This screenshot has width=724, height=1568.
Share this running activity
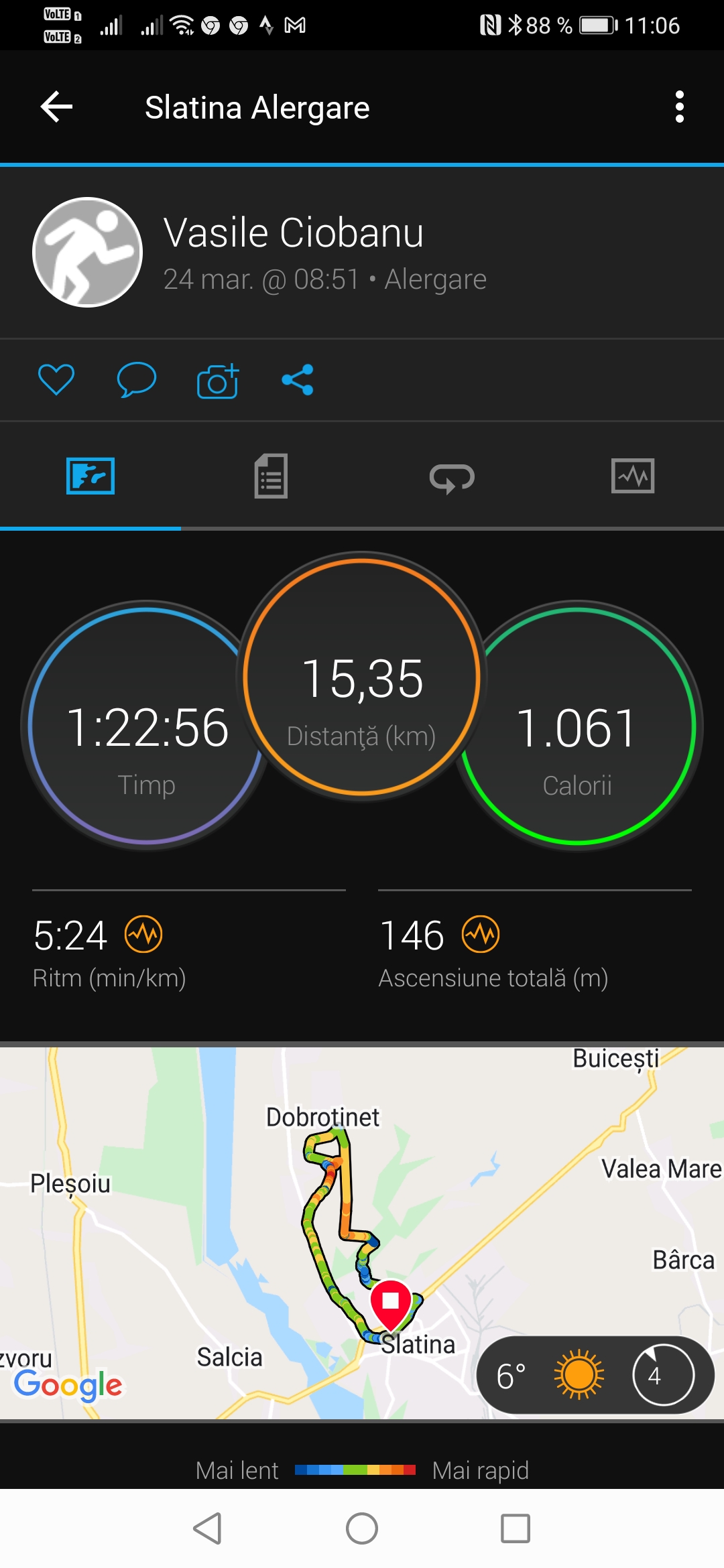(298, 380)
